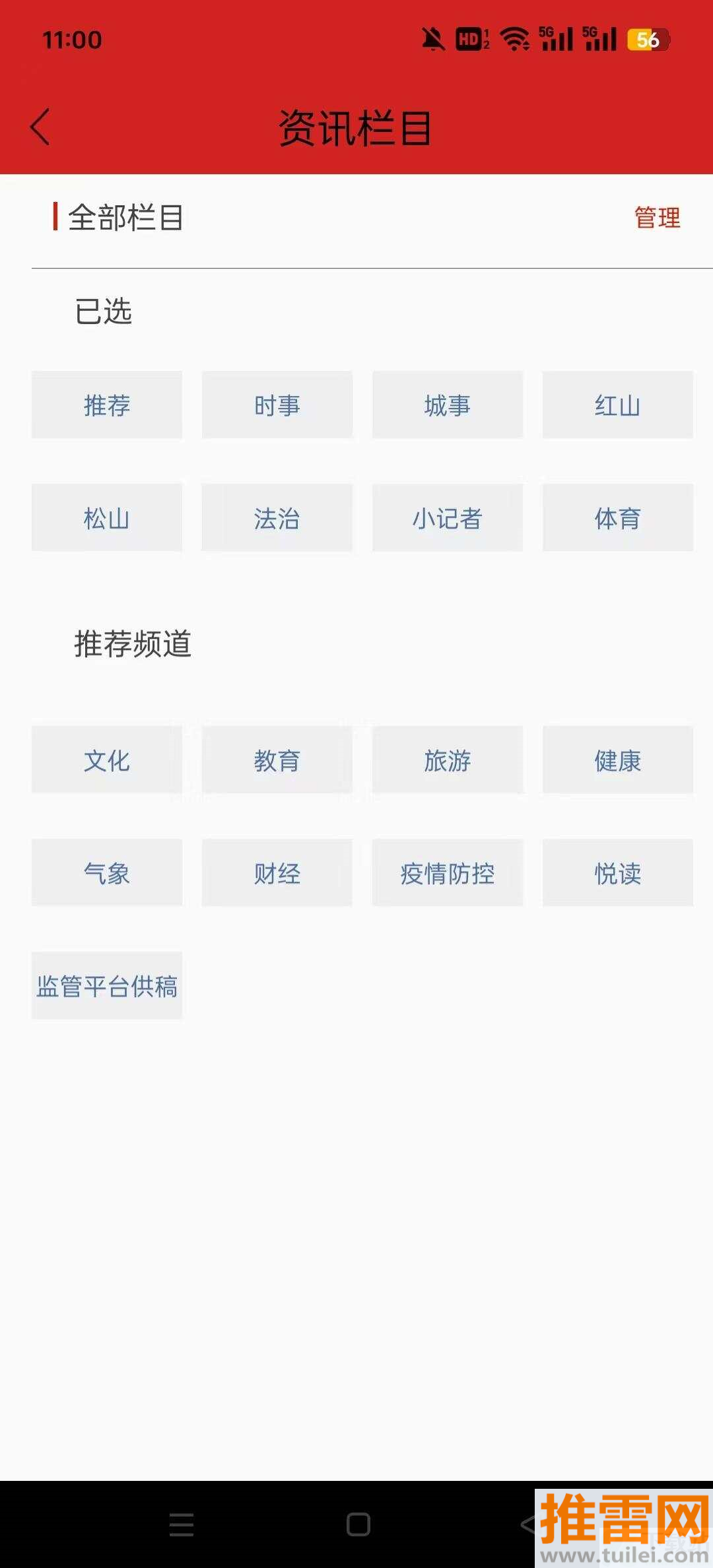Viewport: 713px width, 1568px height.
Task: Choose the 红山 channel
Action: point(618,405)
